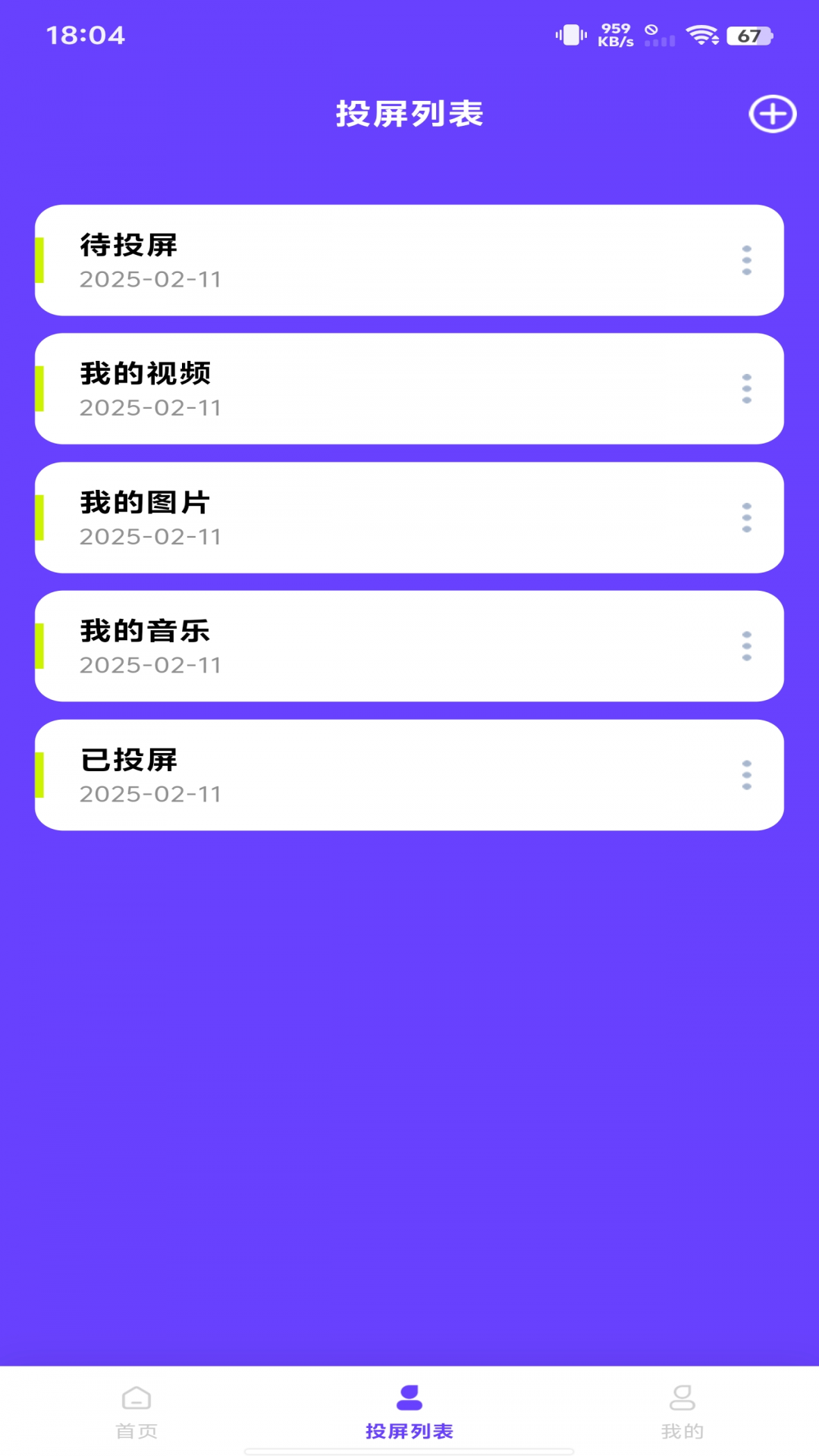The width and height of the screenshot is (819, 1456).
Task: Open options menu for 我的视频 card
Action: tap(747, 389)
